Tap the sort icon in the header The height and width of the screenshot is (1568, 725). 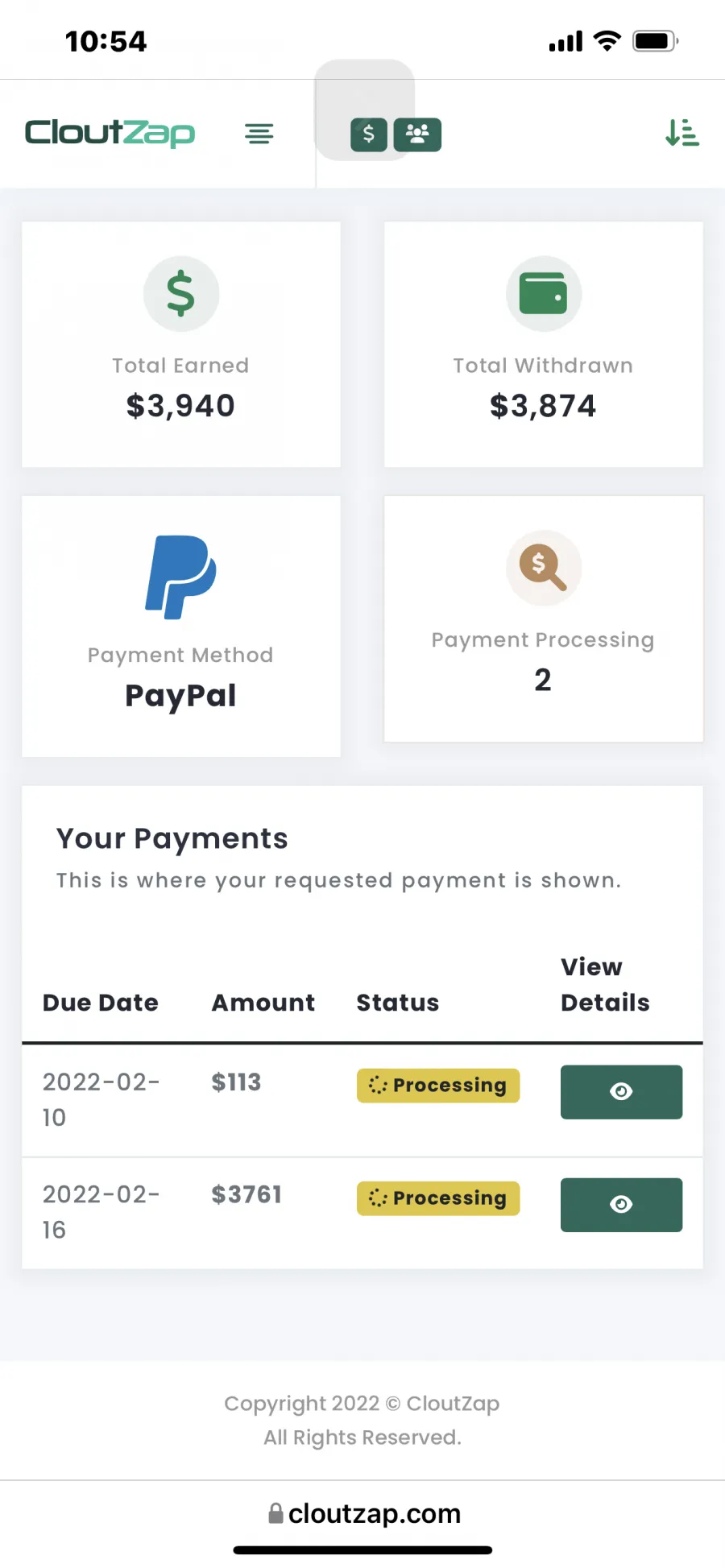tap(682, 133)
